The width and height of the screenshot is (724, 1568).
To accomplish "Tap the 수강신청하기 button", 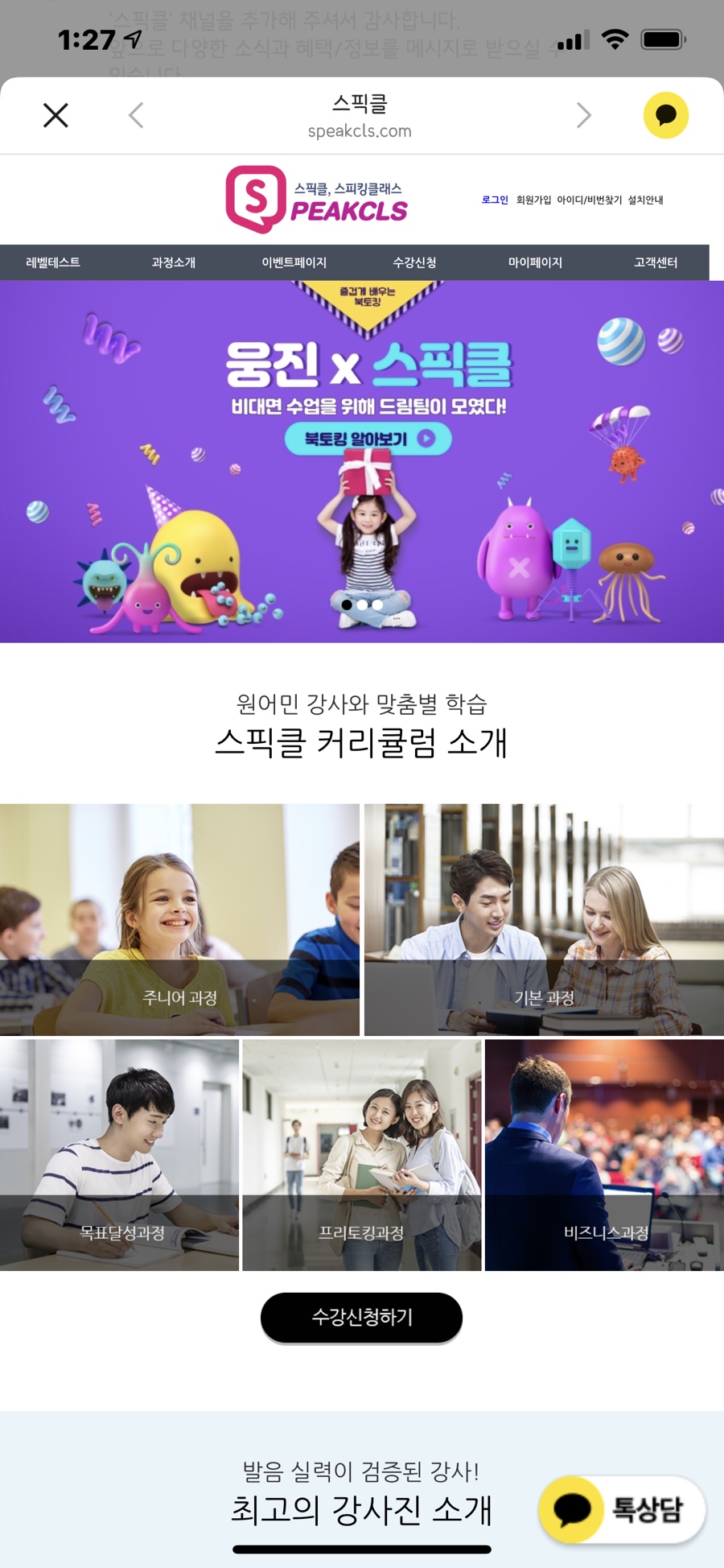I will click(x=361, y=1317).
